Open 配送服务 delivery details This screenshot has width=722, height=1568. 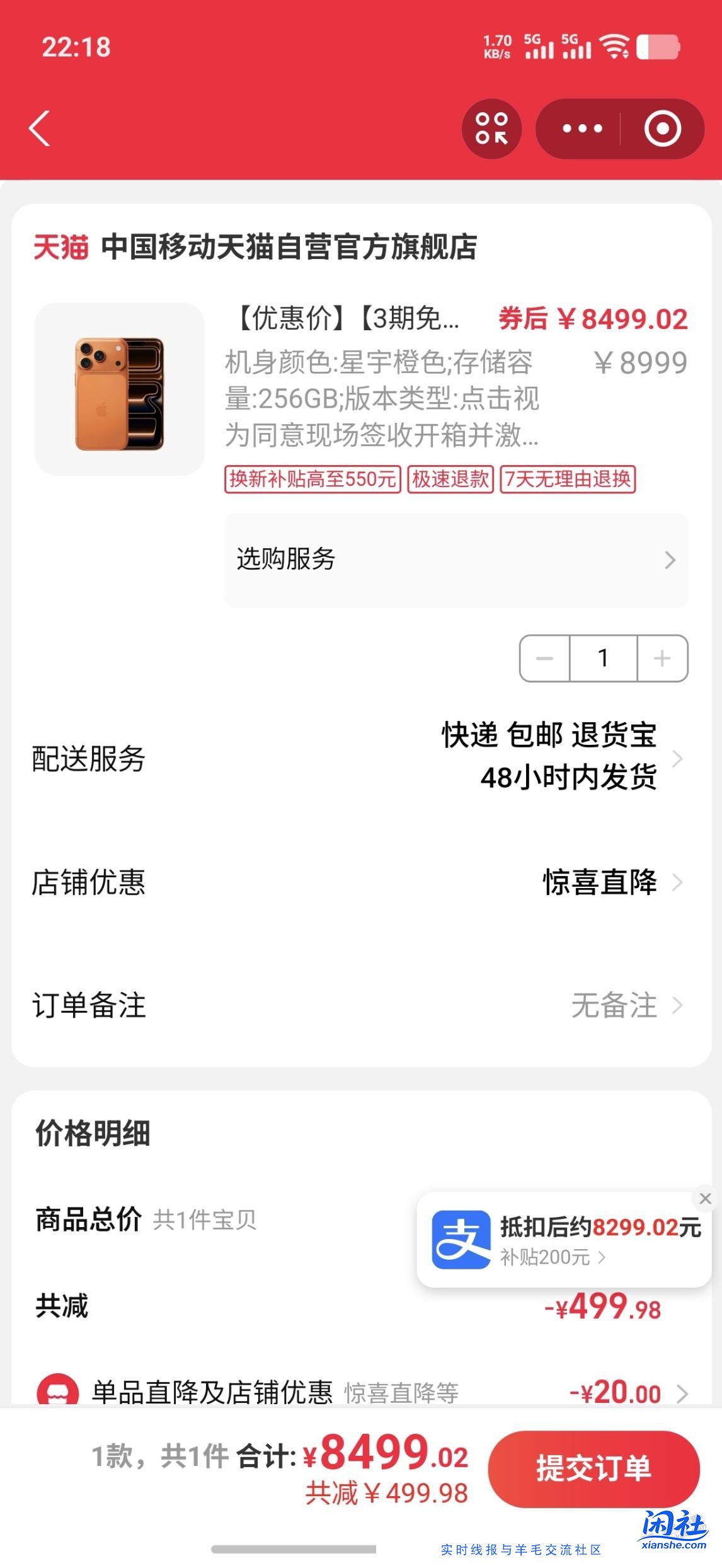[361, 759]
